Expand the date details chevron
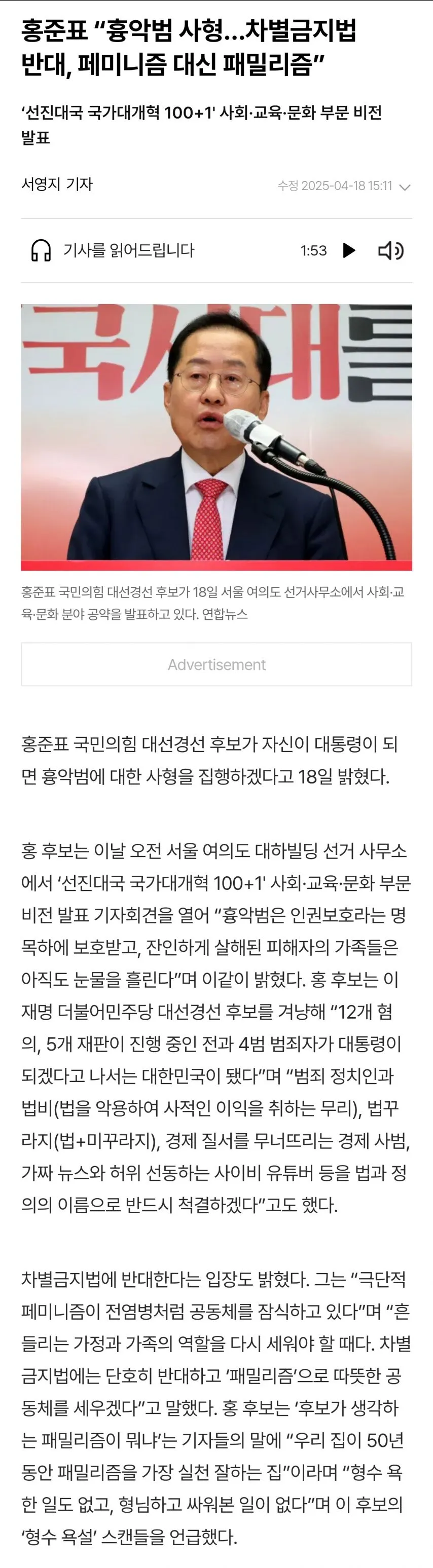Image resolution: width=433 pixels, height=1568 pixels. coord(405,187)
